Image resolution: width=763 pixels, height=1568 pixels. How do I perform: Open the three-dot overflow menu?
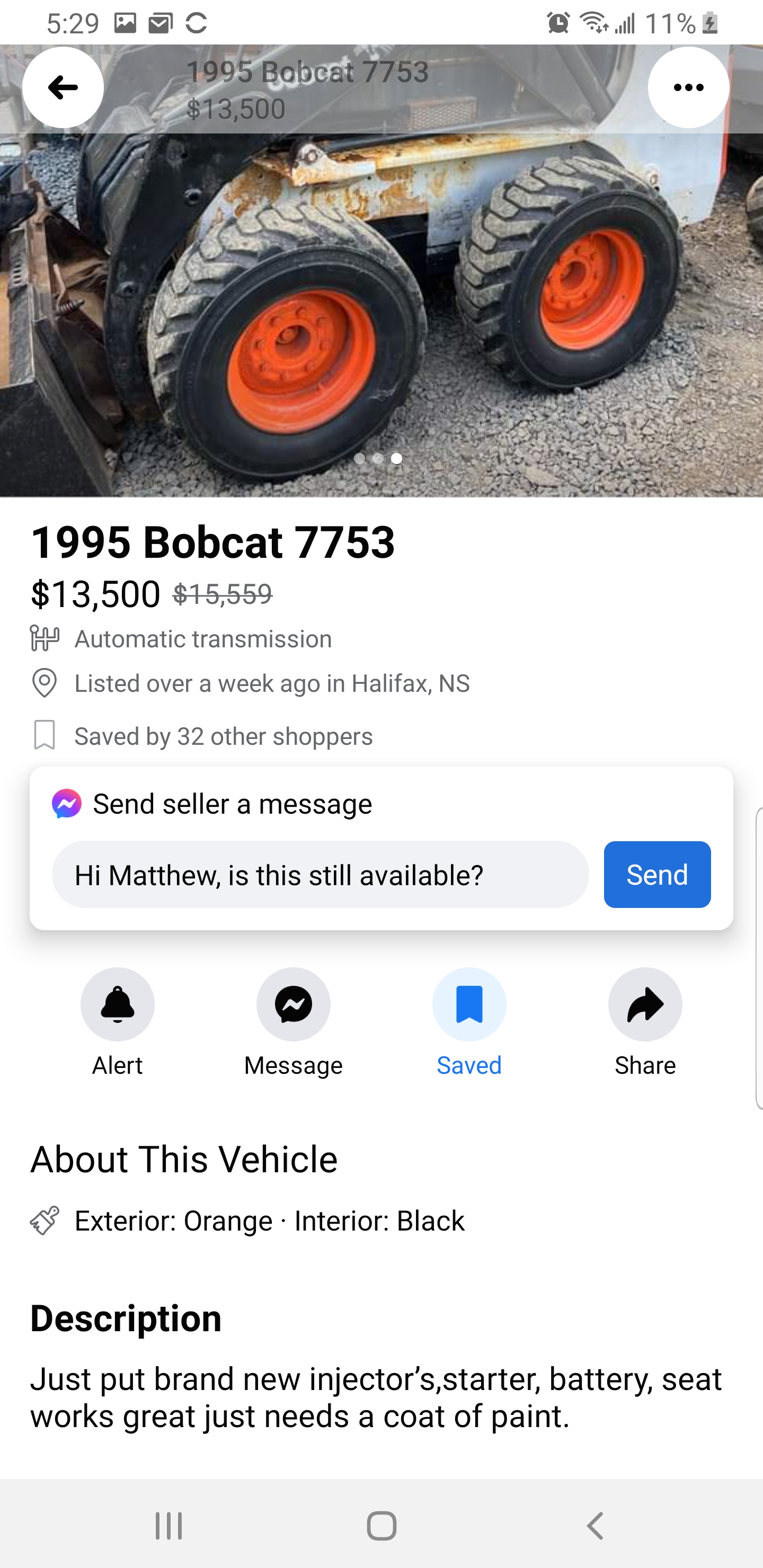(688, 87)
